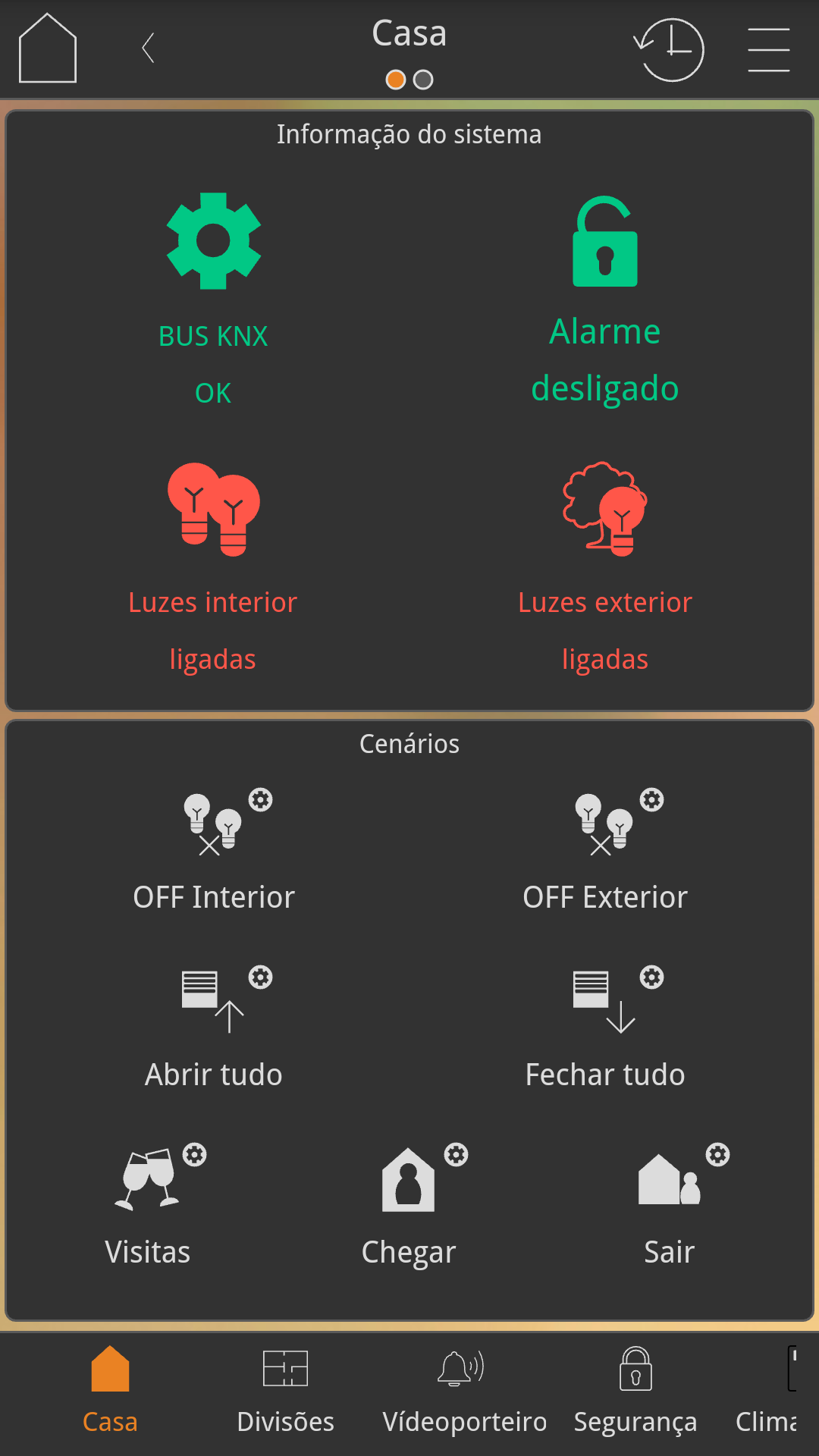Viewport: 819px width, 1456px height.
Task: Open the history clock icon
Action: 670,49
